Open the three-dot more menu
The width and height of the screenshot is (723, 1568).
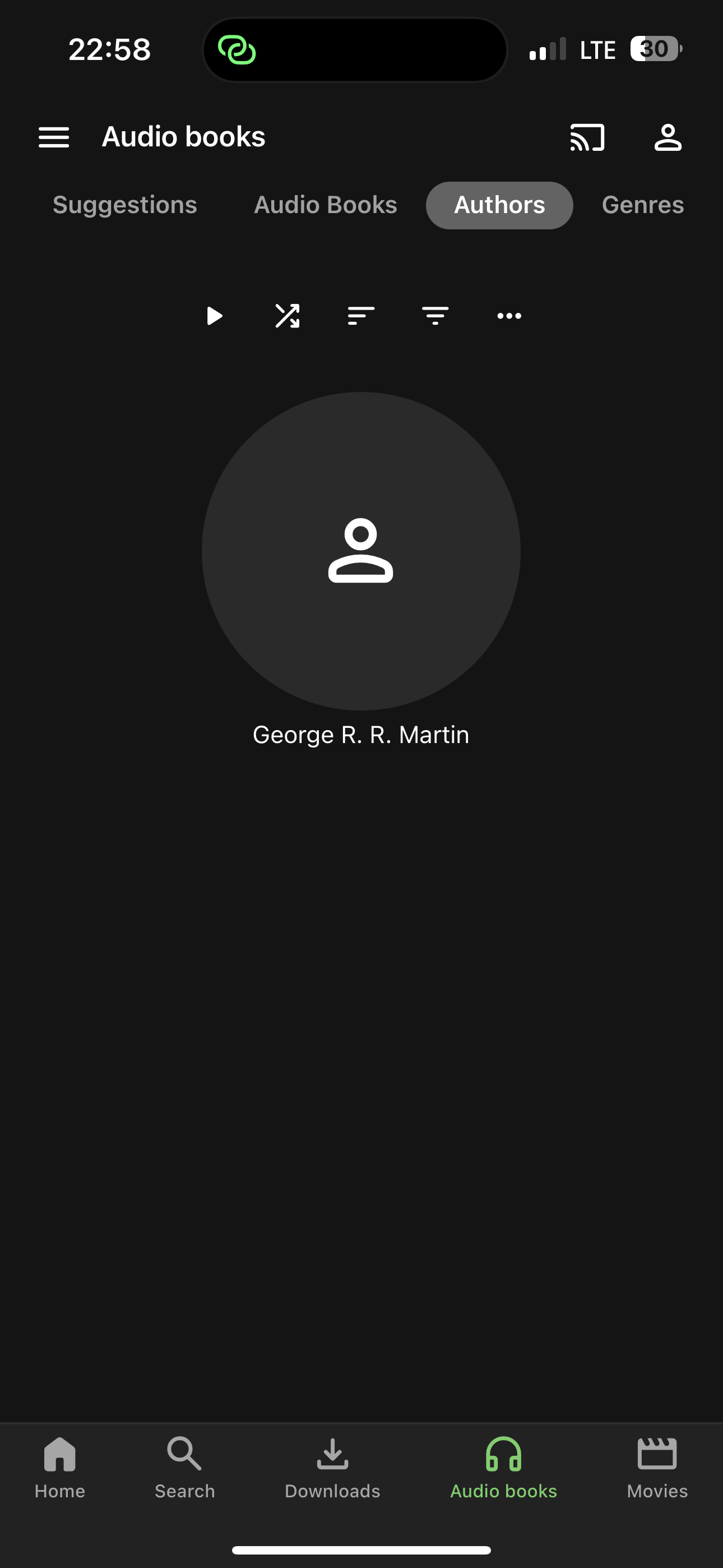509,316
